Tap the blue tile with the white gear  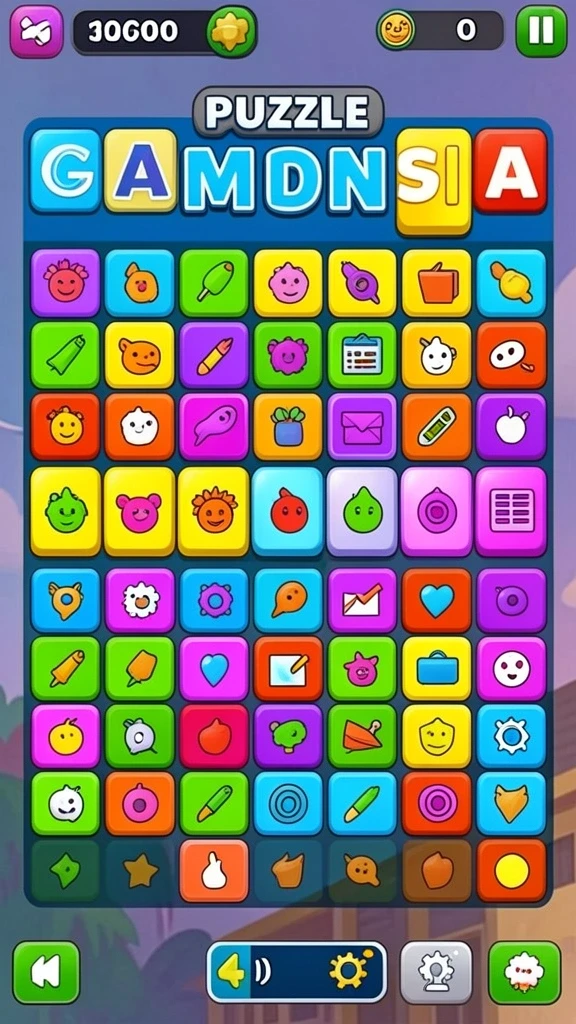pos(511,735)
